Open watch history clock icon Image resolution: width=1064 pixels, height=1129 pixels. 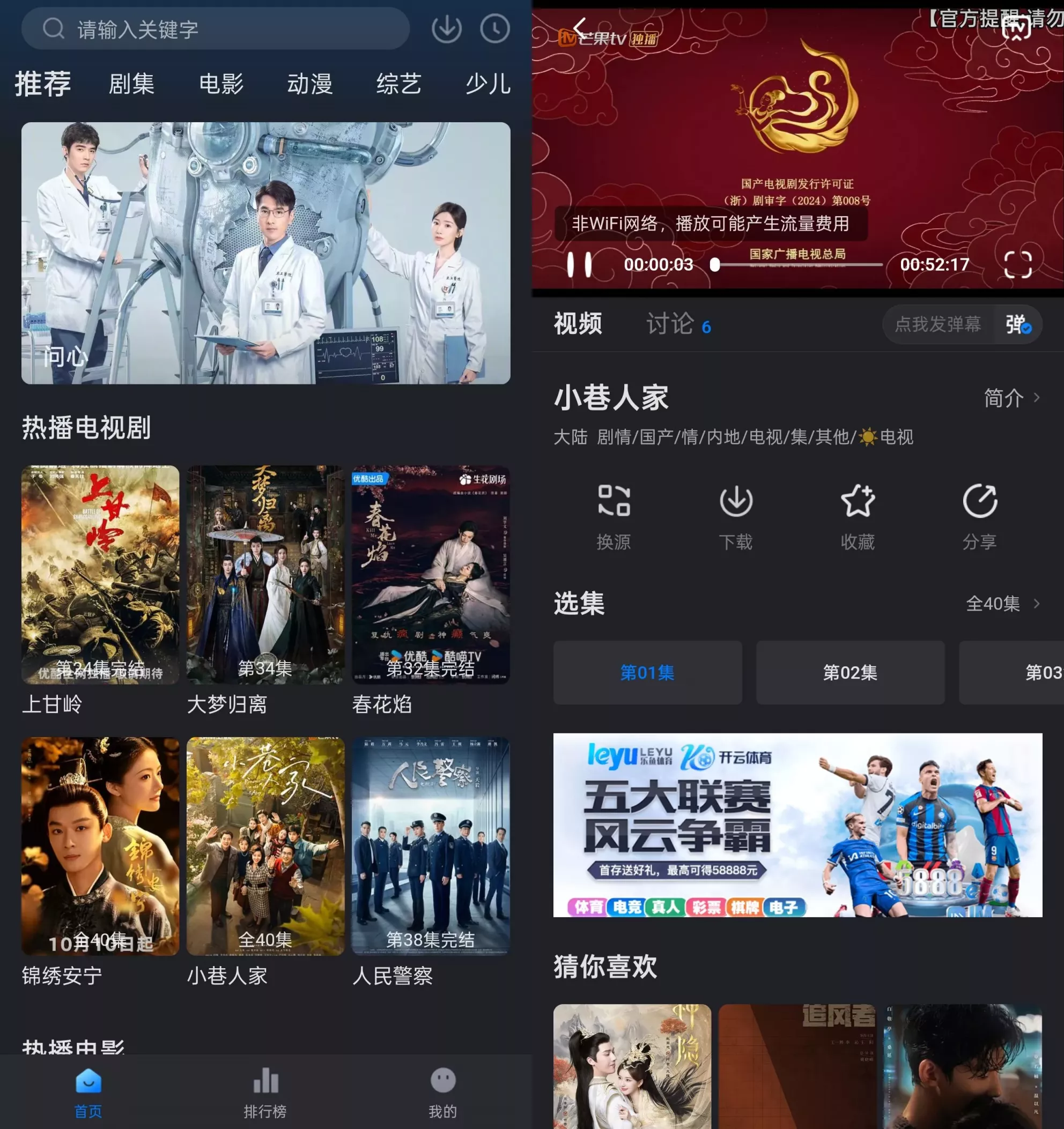494,28
